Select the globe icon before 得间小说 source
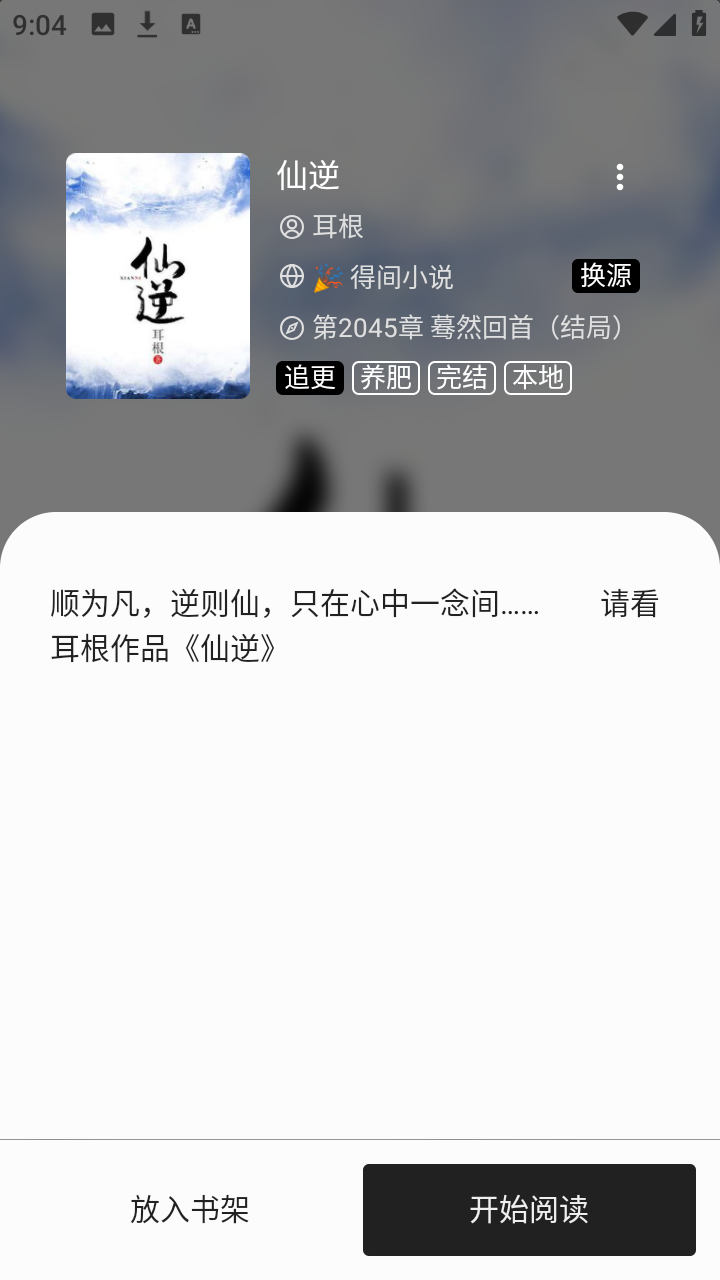720x1280 pixels. click(290, 277)
